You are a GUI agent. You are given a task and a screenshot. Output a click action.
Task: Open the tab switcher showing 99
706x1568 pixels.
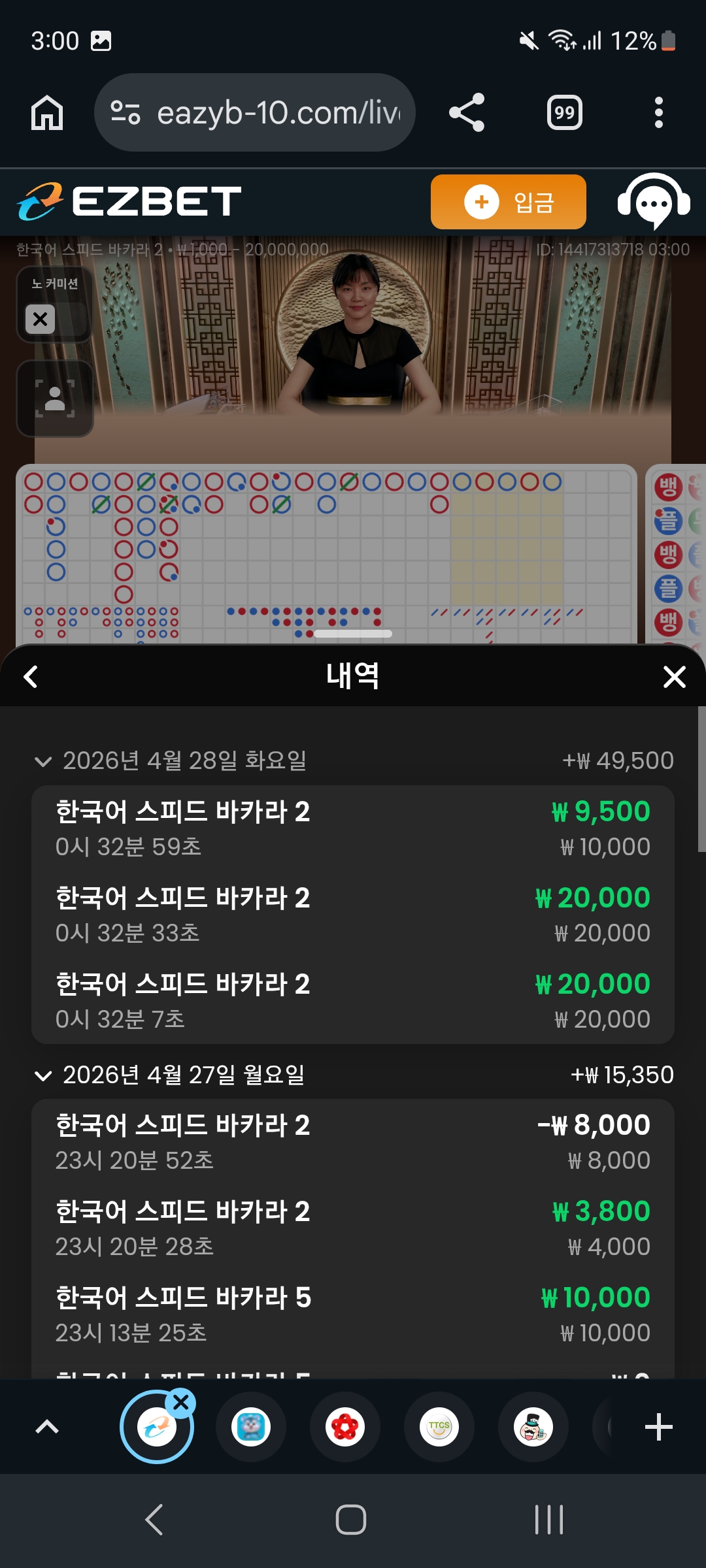pyautogui.click(x=564, y=113)
